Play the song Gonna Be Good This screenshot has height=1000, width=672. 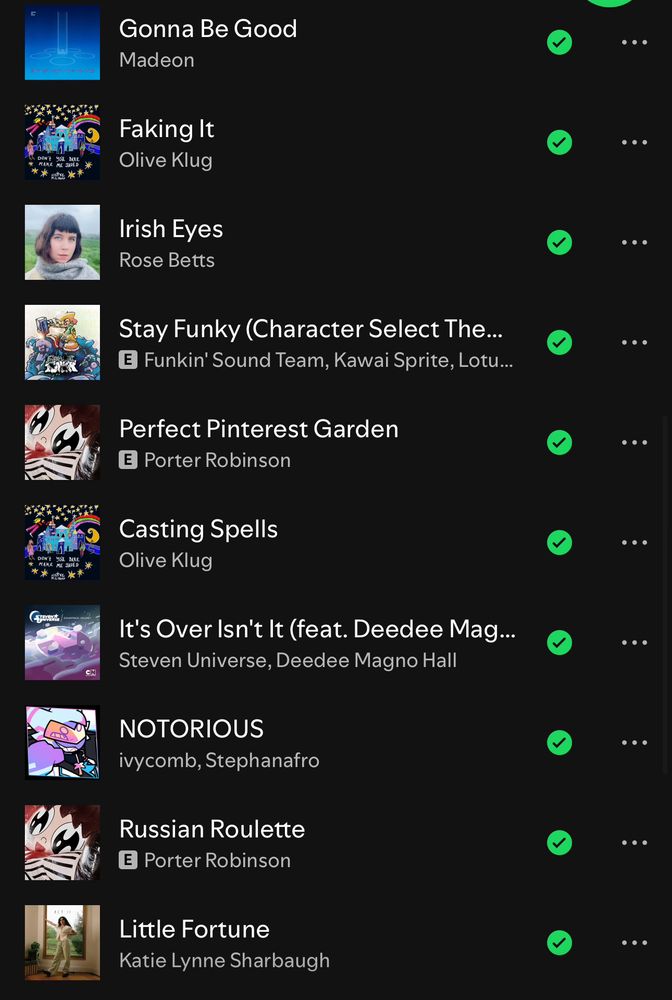208,29
